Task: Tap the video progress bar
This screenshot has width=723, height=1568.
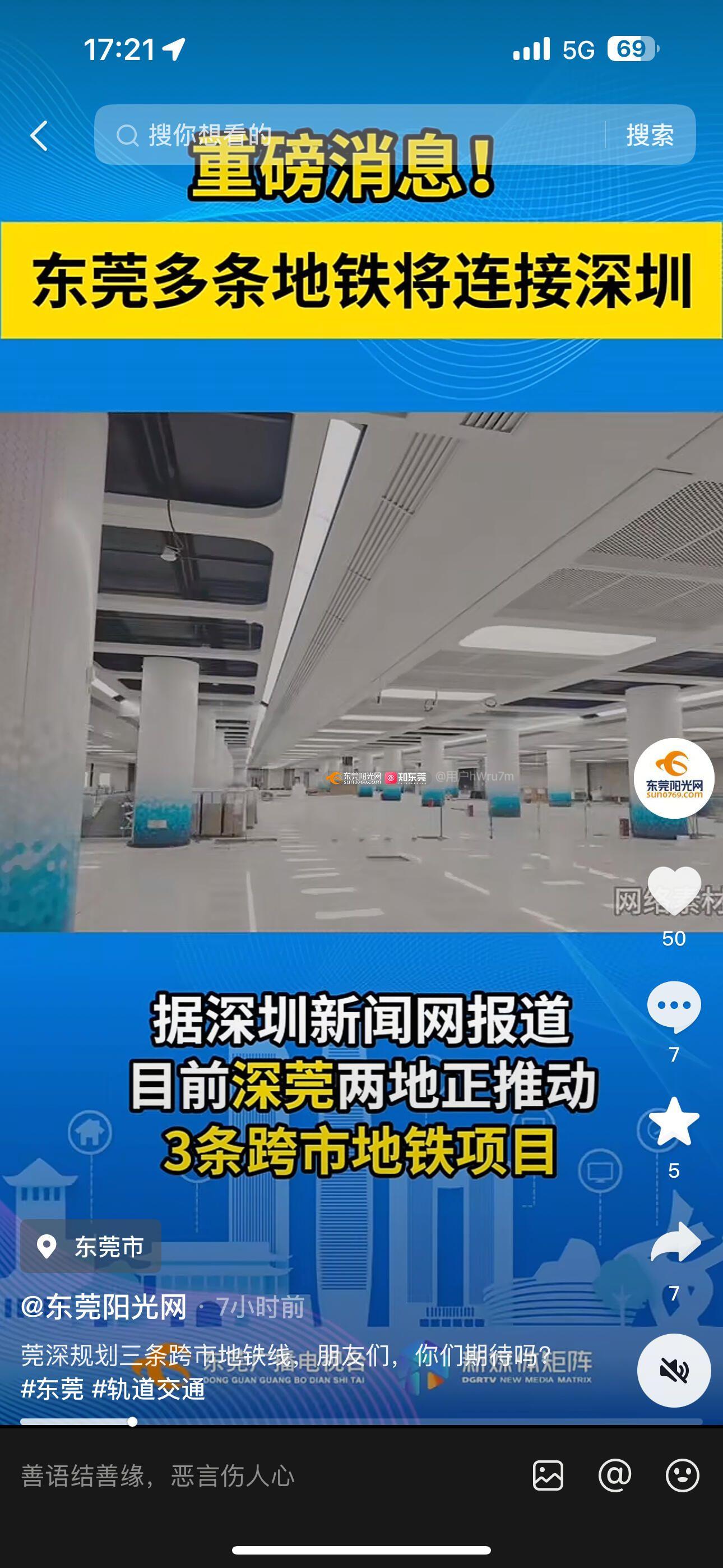Action: tap(361, 1422)
